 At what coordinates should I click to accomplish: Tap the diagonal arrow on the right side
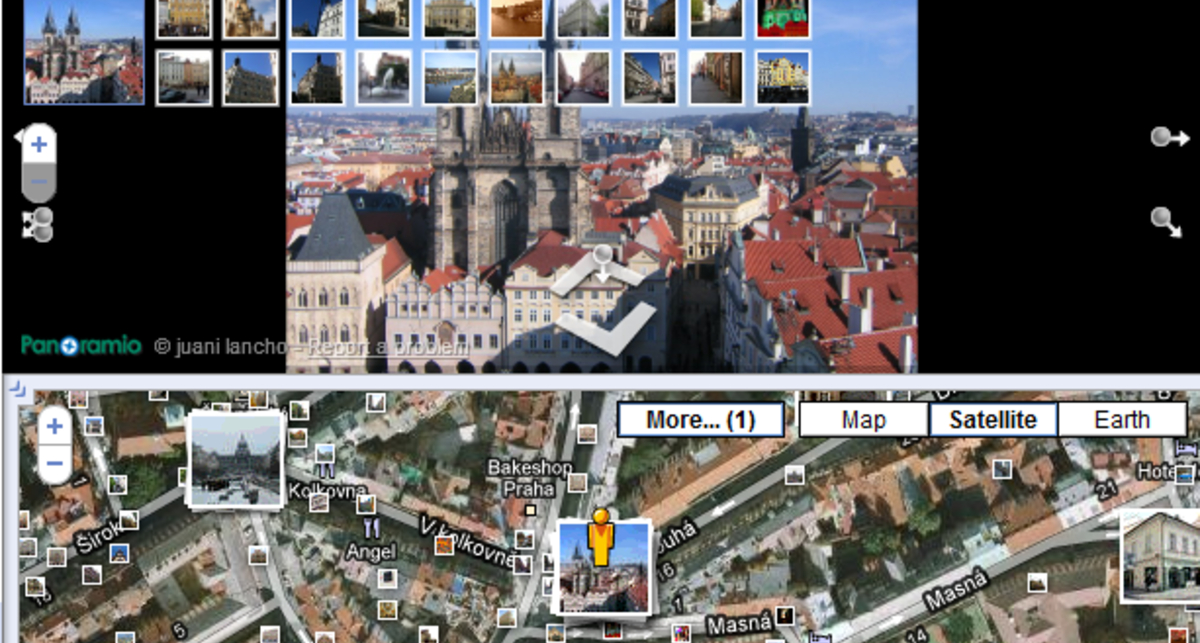point(1167,221)
